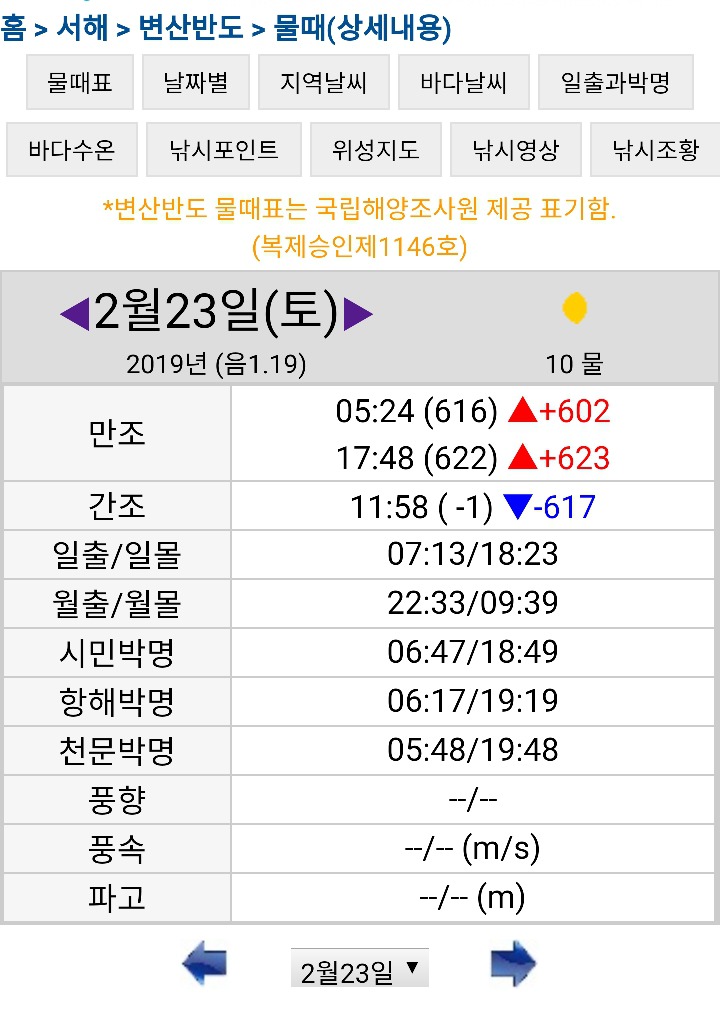Tap the blue right arrow beside the date dropdown
Screen dimensions: 720x1016
[x=513, y=965]
